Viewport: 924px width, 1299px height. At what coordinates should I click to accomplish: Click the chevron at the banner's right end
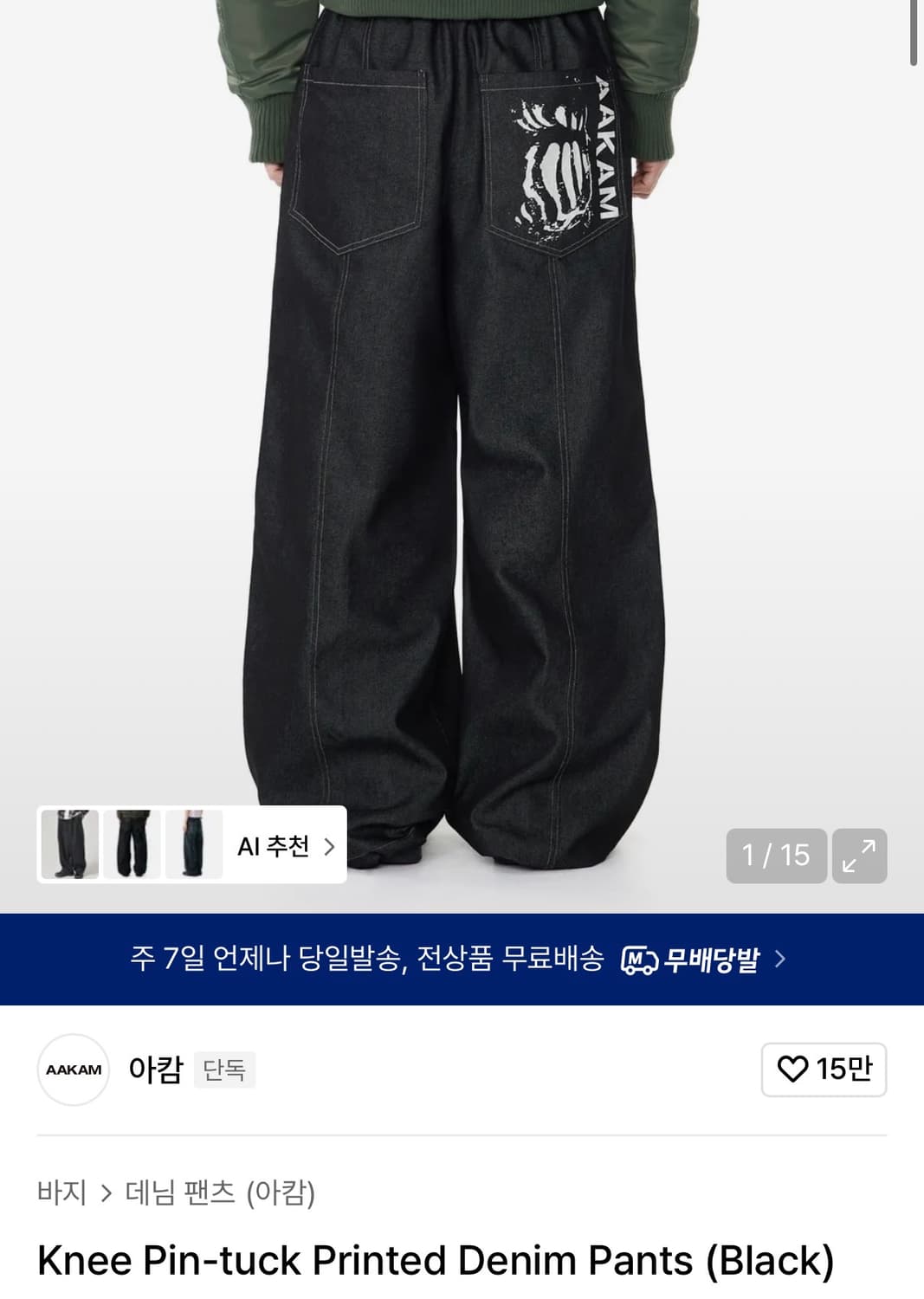coord(782,960)
